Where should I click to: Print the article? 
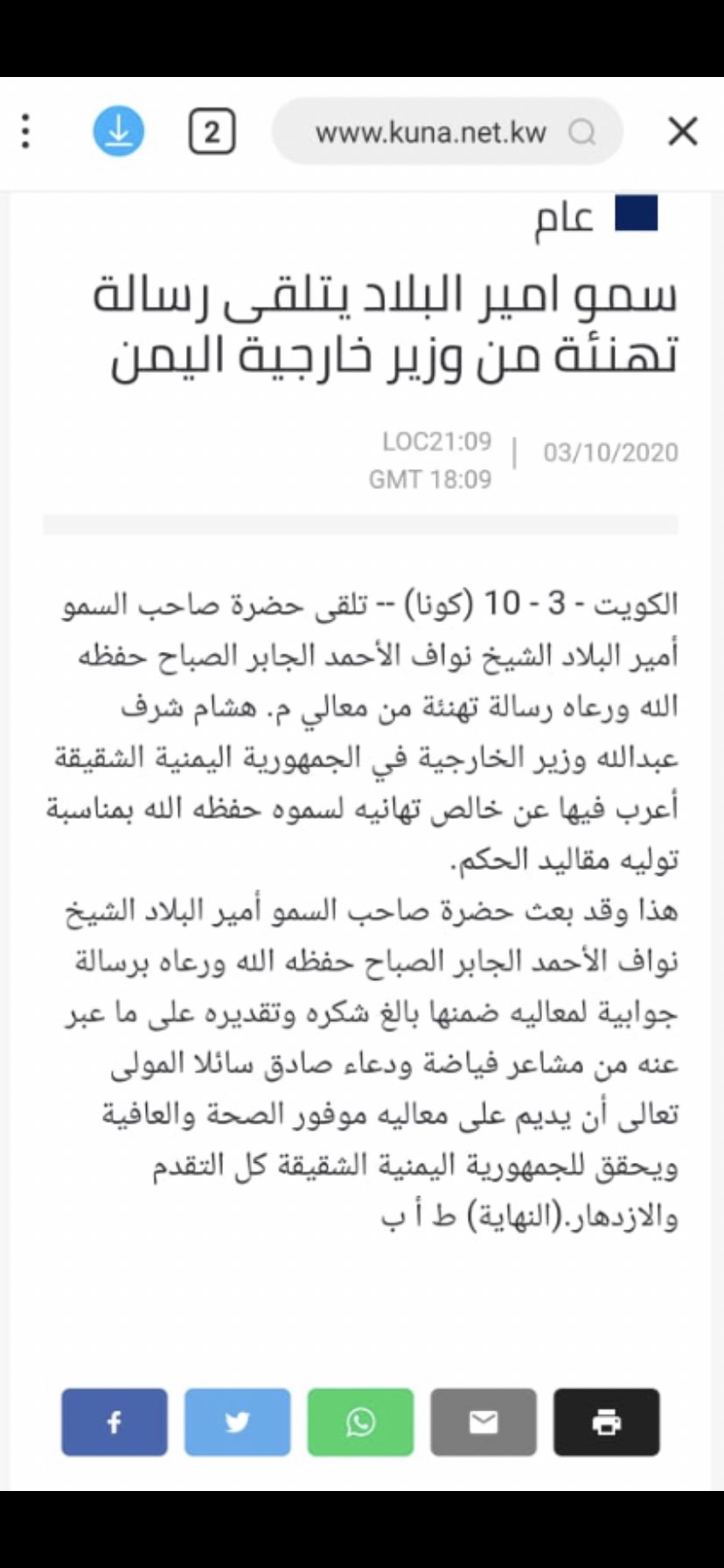pyautogui.click(x=607, y=1422)
